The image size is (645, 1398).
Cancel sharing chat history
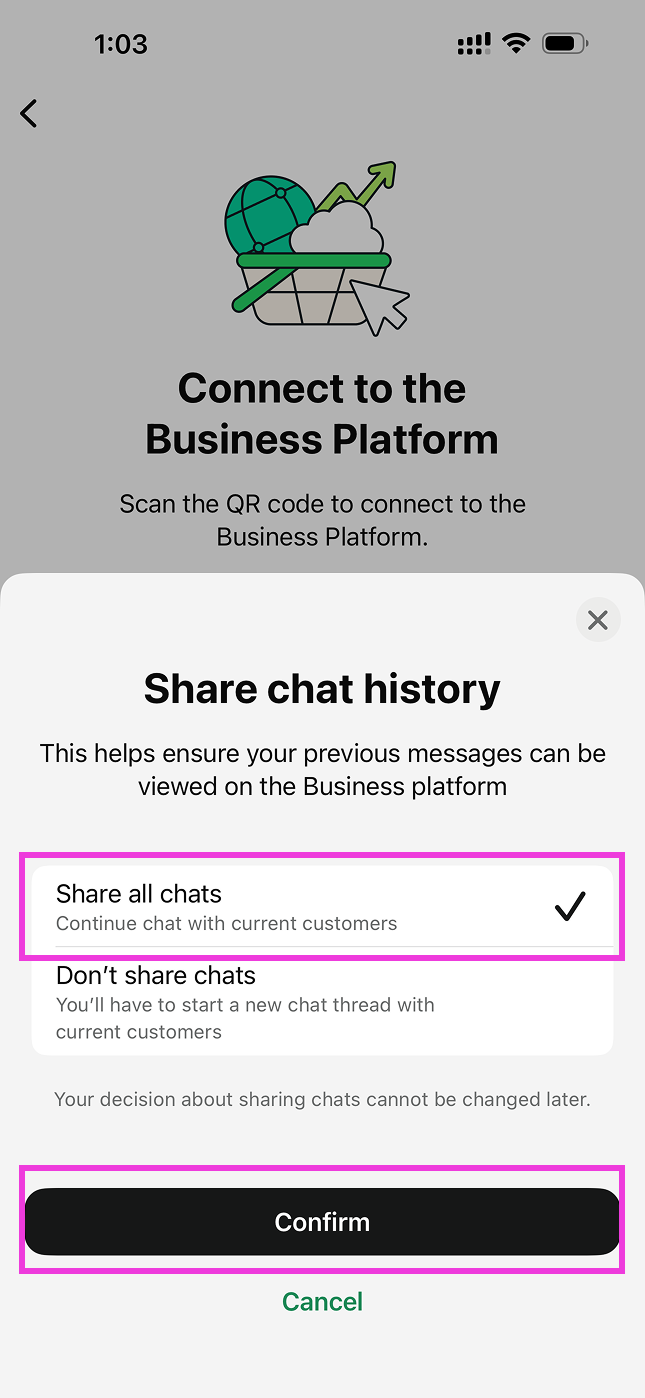[322, 1301]
